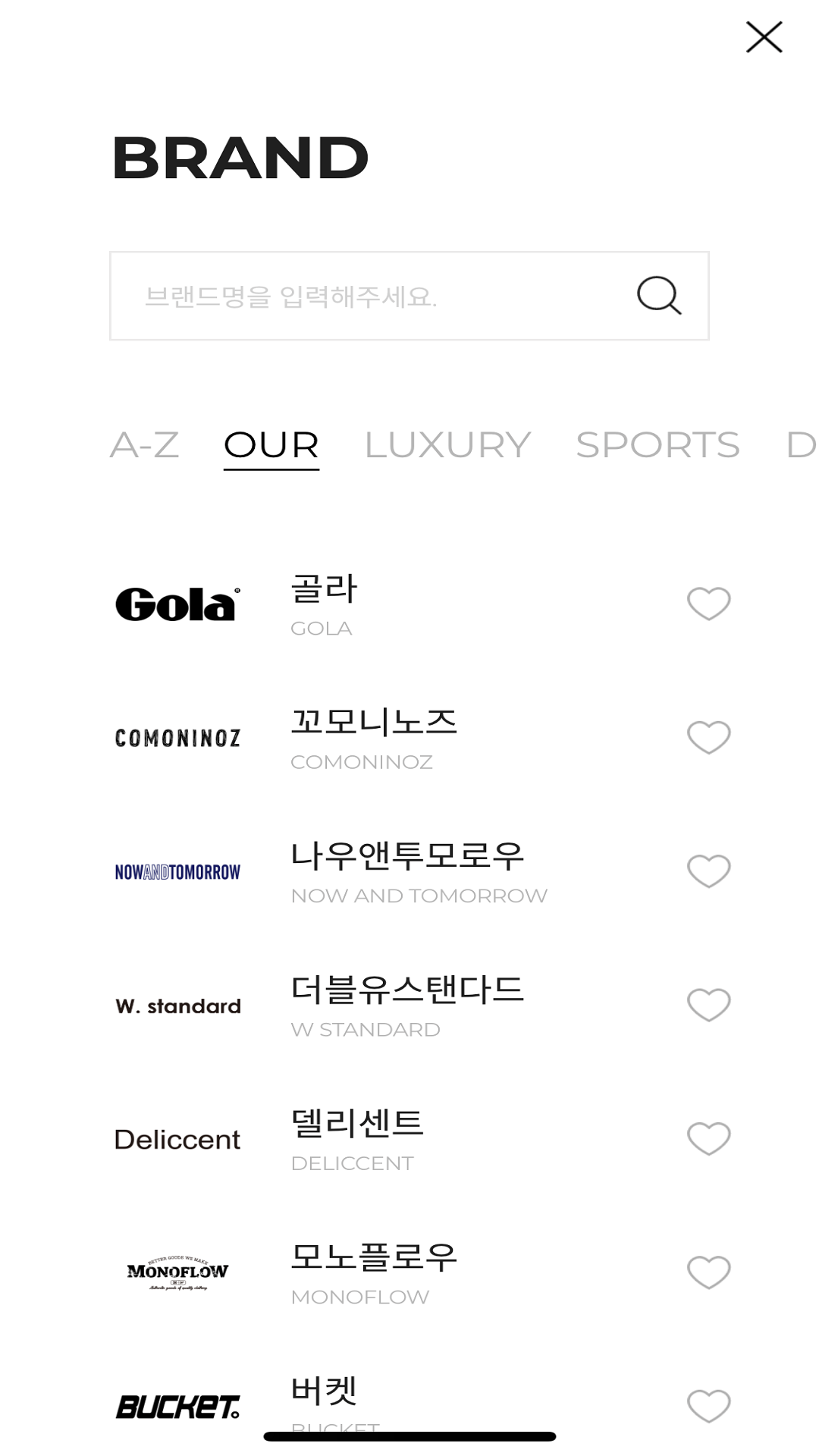This screenshot has width=819, height=1456.
Task: Open the COMONINOZ brand page
Action: tap(372, 738)
